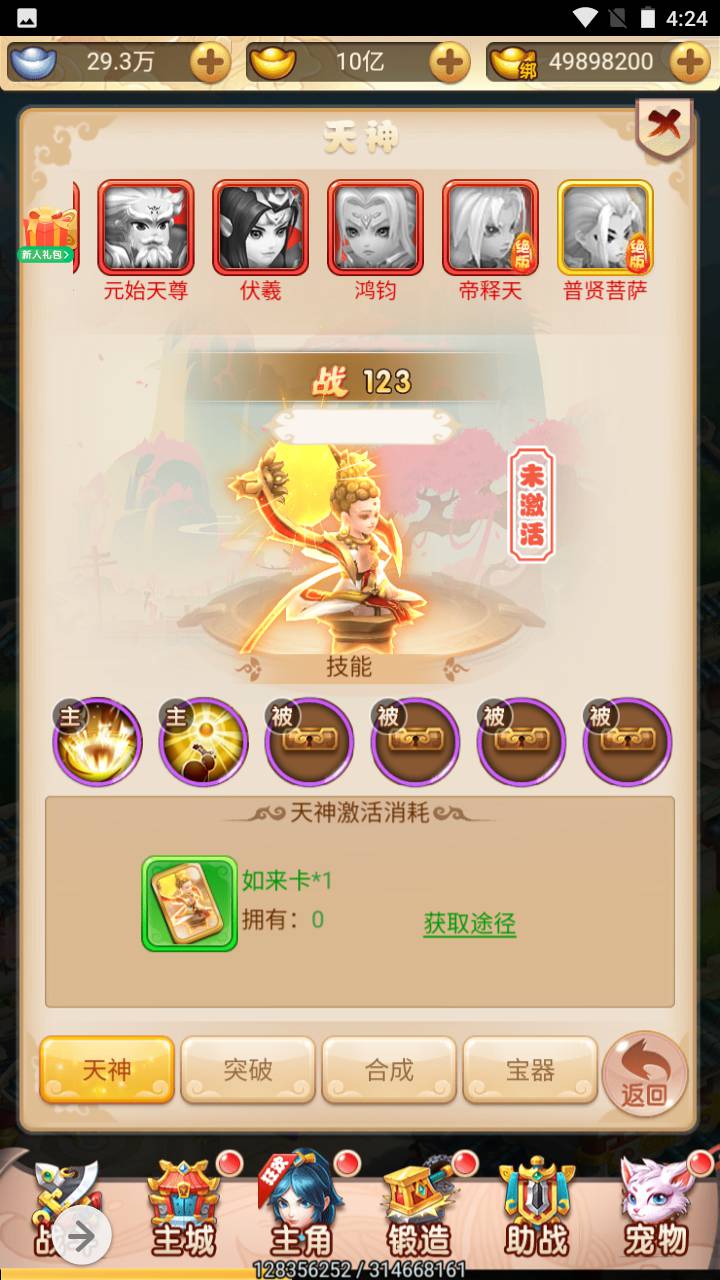
Task: Open 宠物 in bottom navigation
Action: 656,1210
